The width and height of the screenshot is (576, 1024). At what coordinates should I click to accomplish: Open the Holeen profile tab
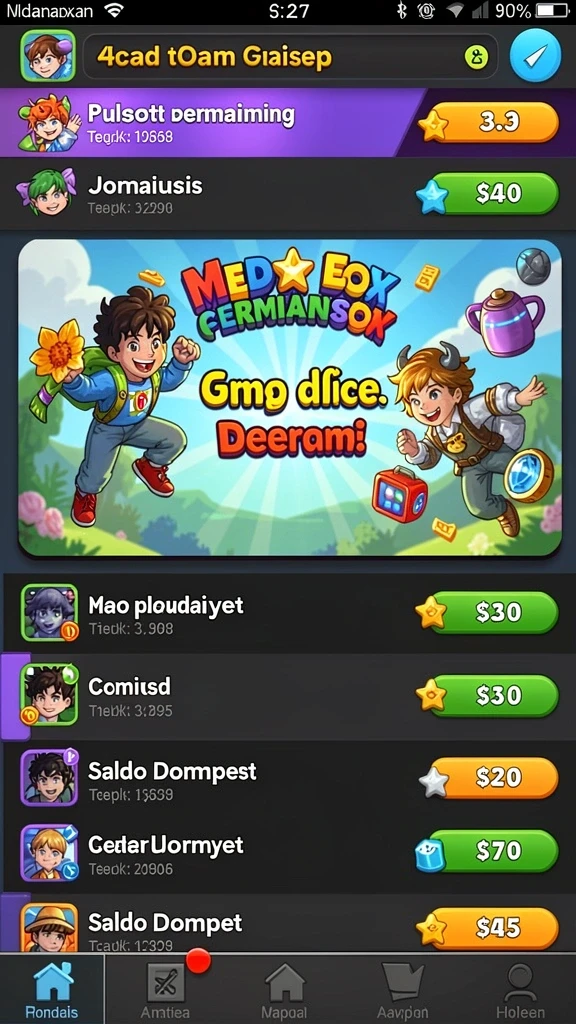520,989
